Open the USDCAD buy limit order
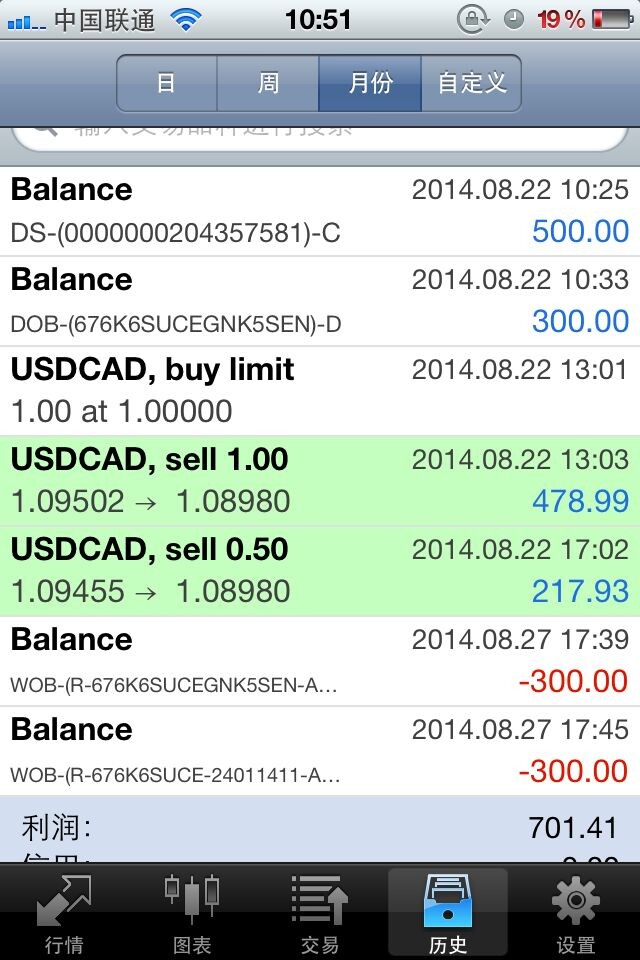This screenshot has height=960, width=640. [x=320, y=391]
